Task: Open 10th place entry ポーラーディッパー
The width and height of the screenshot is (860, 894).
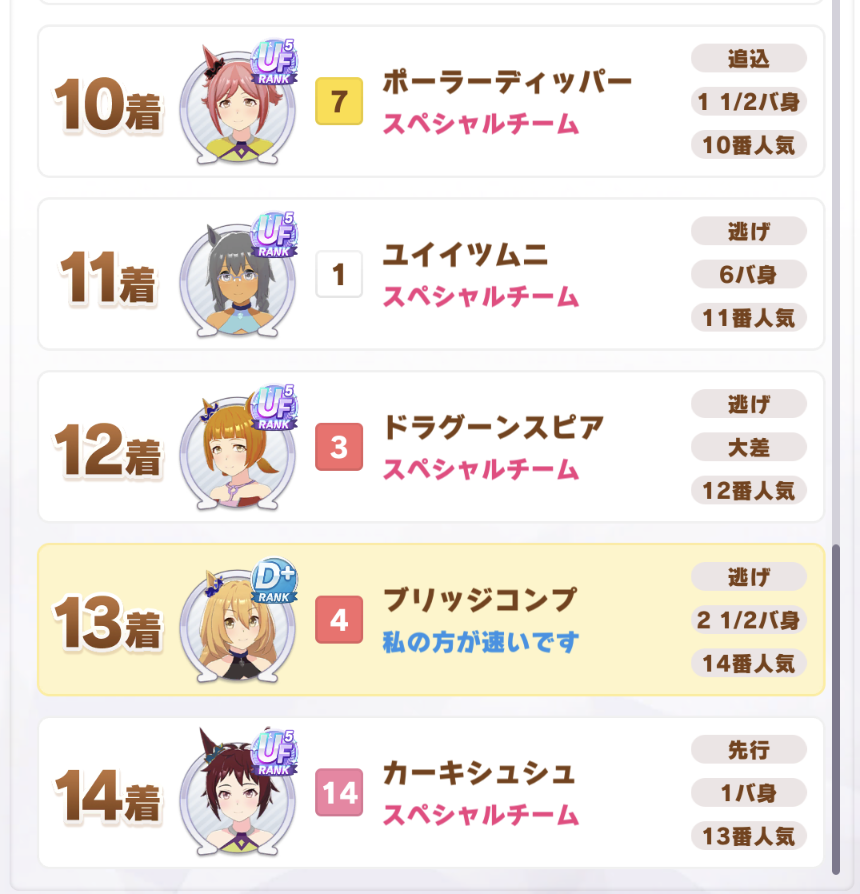Action: tap(430, 102)
